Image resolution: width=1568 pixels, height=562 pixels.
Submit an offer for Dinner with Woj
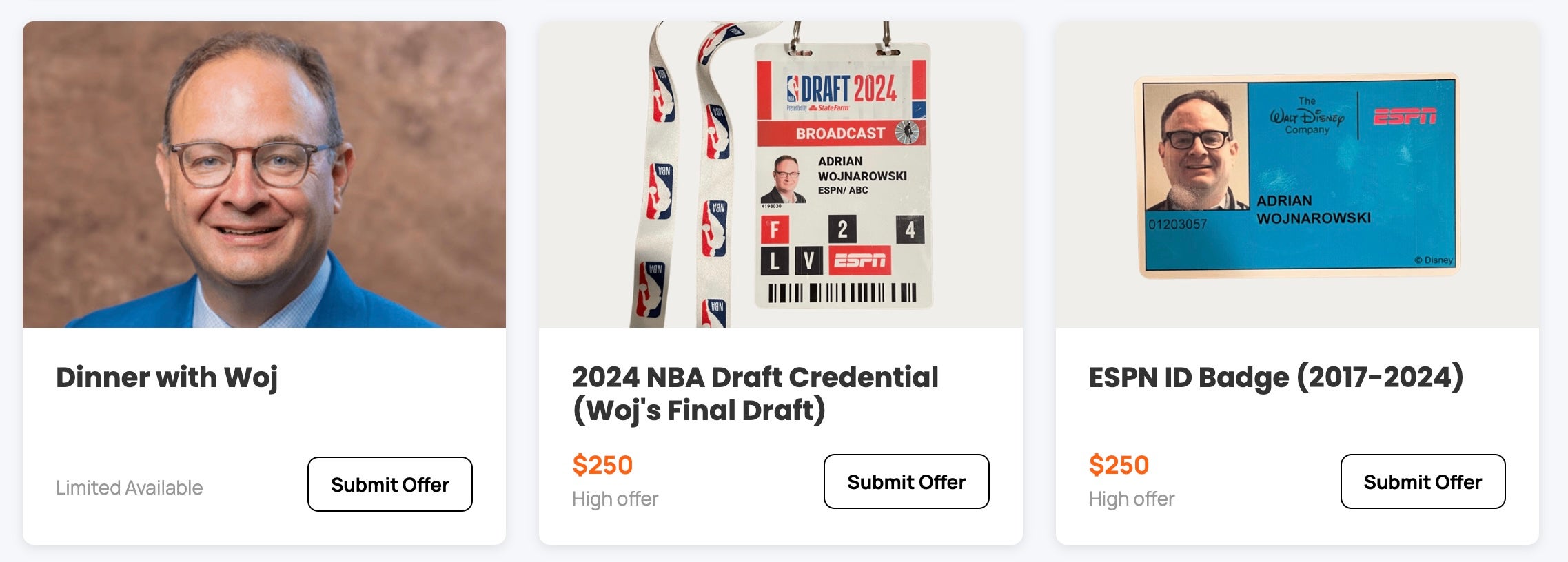tap(389, 484)
